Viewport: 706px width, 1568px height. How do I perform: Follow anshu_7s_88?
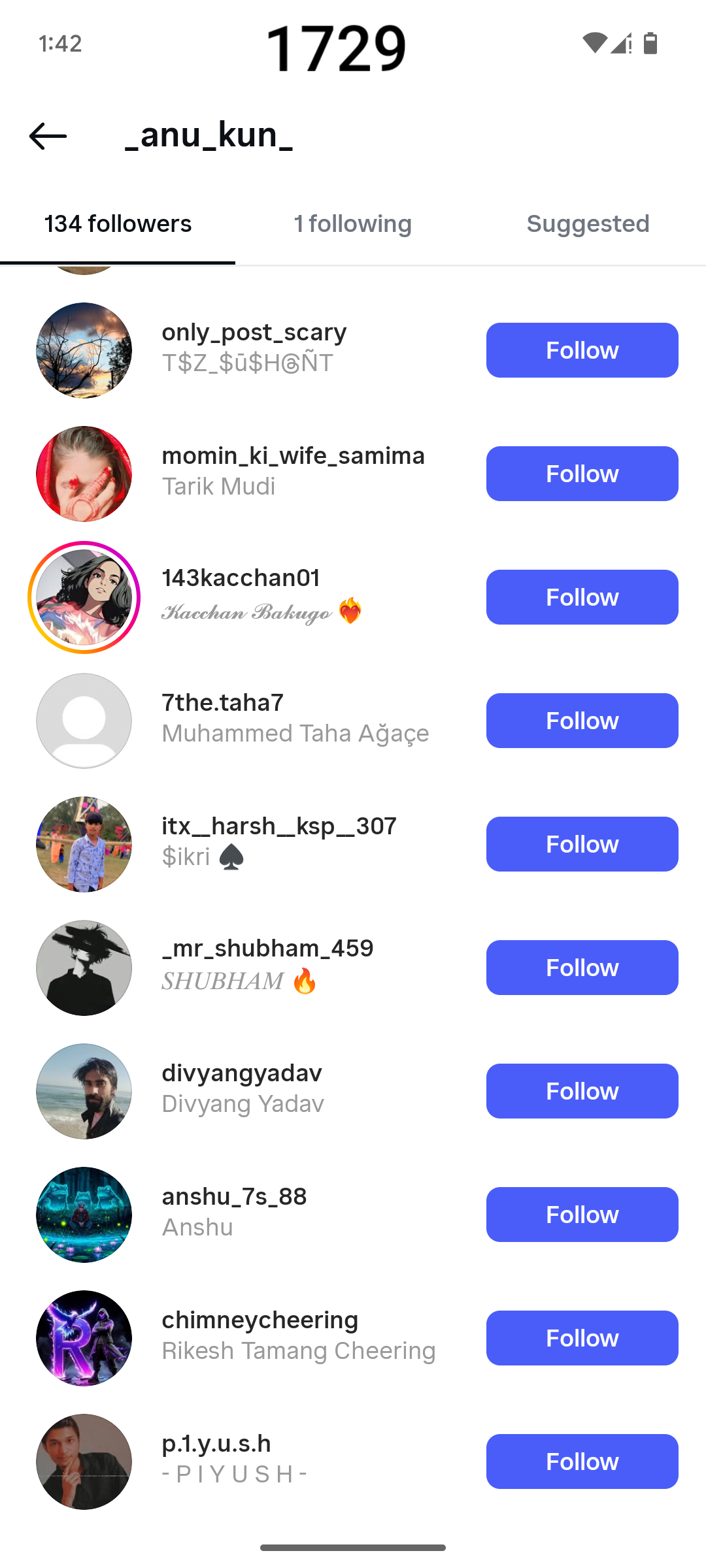point(582,1215)
